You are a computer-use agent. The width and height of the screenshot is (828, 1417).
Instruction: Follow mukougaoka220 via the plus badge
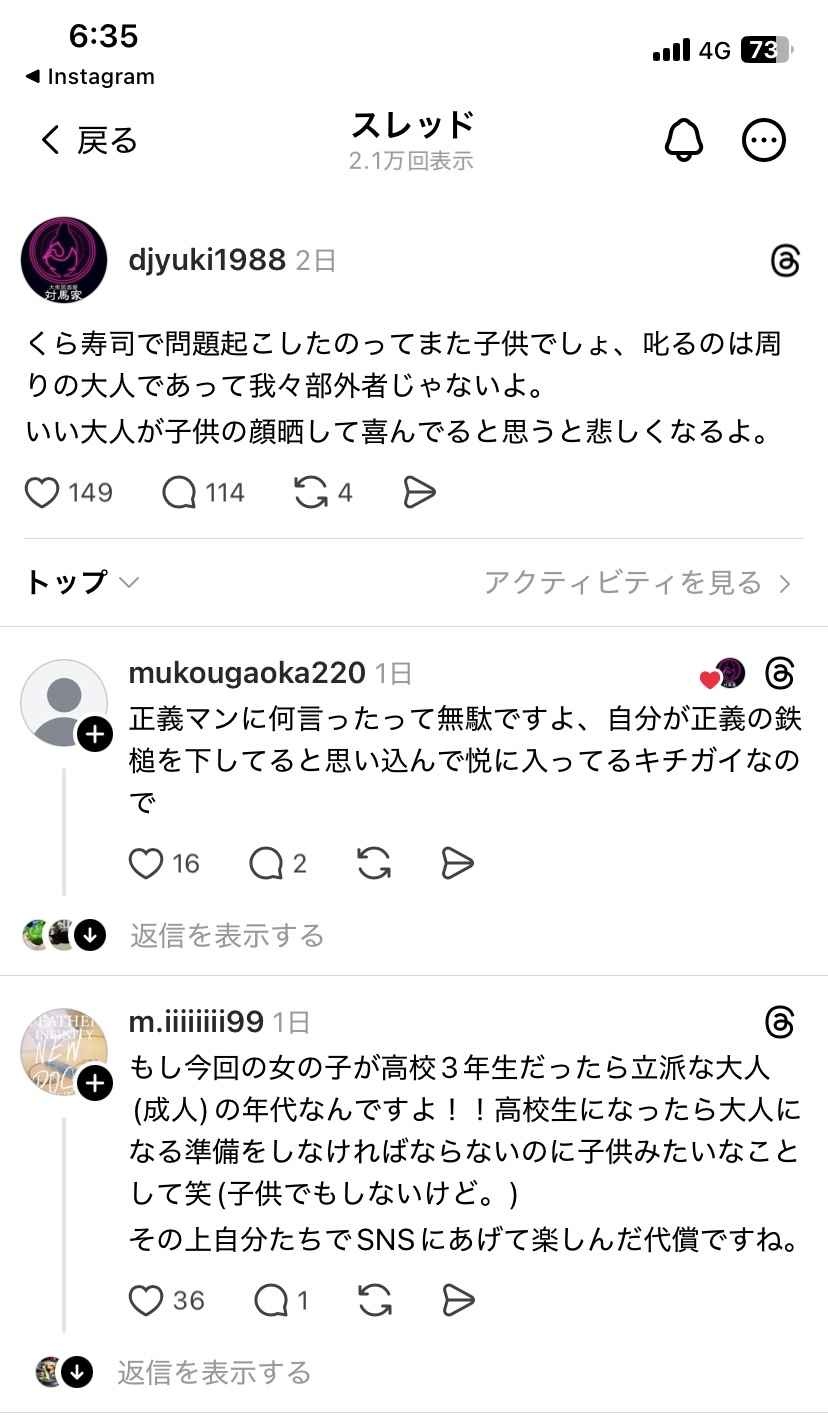94,736
